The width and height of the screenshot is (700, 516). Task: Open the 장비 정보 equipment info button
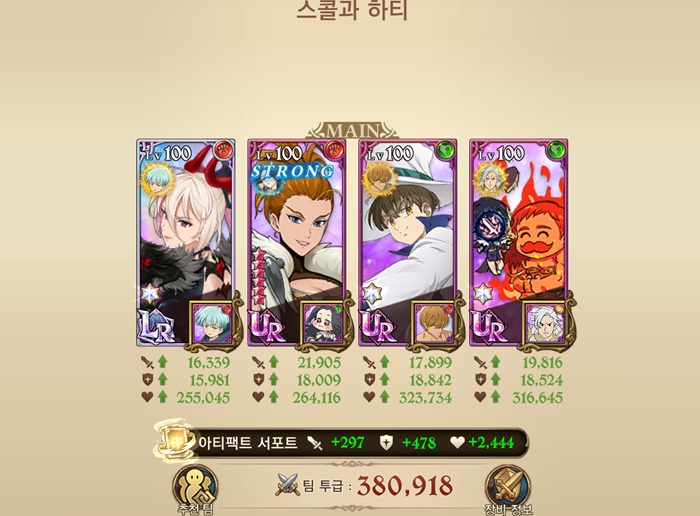(507, 488)
